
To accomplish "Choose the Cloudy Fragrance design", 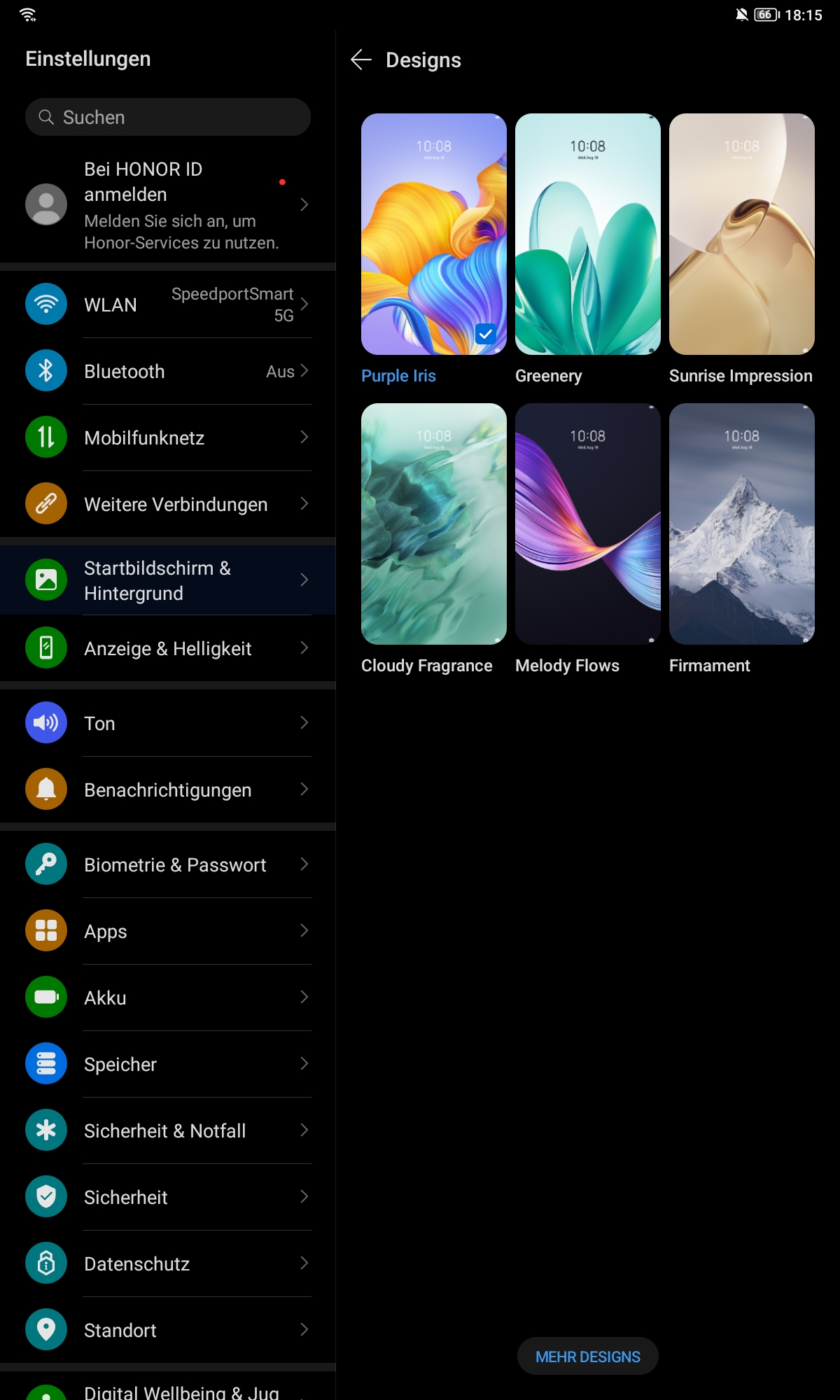I will tap(434, 524).
